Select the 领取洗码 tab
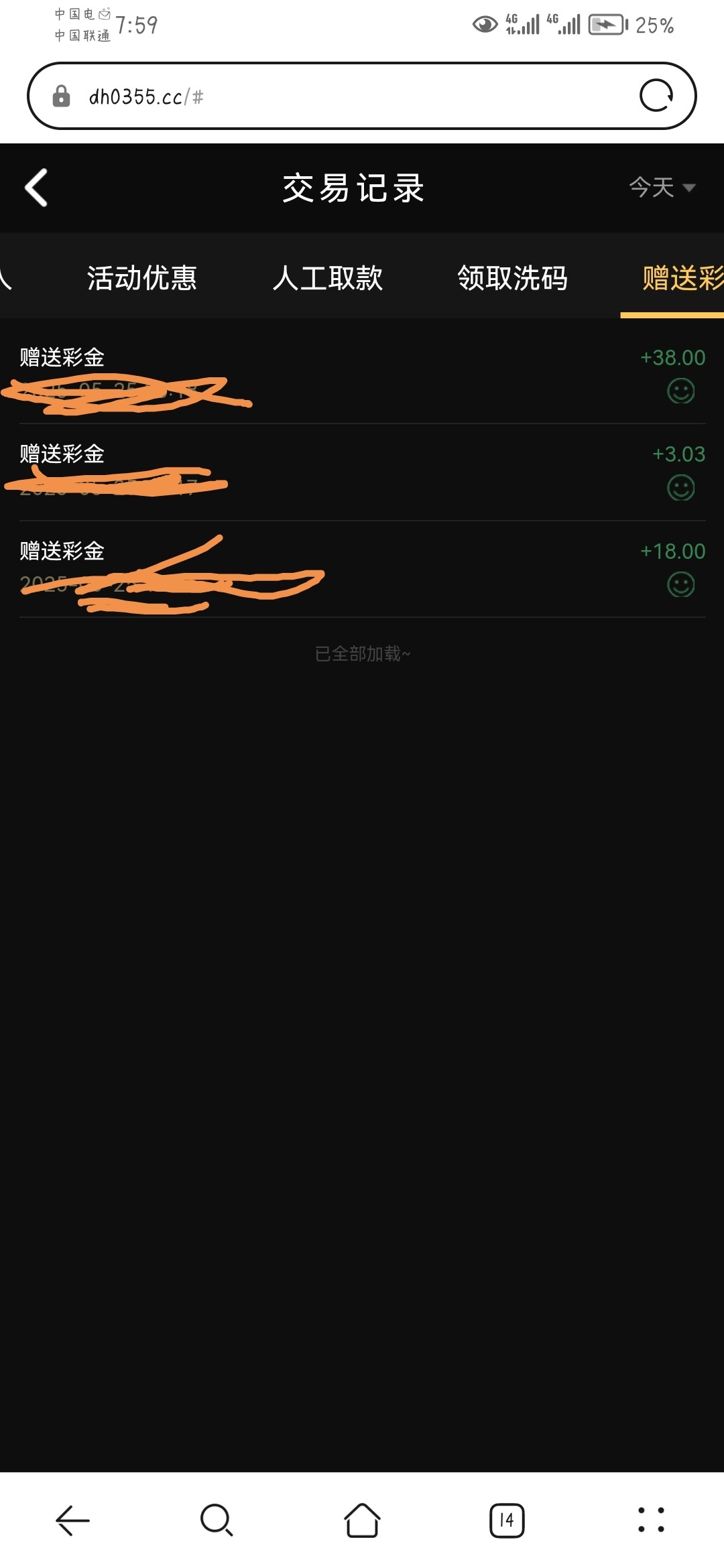The image size is (724, 1568). click(512, 277)
